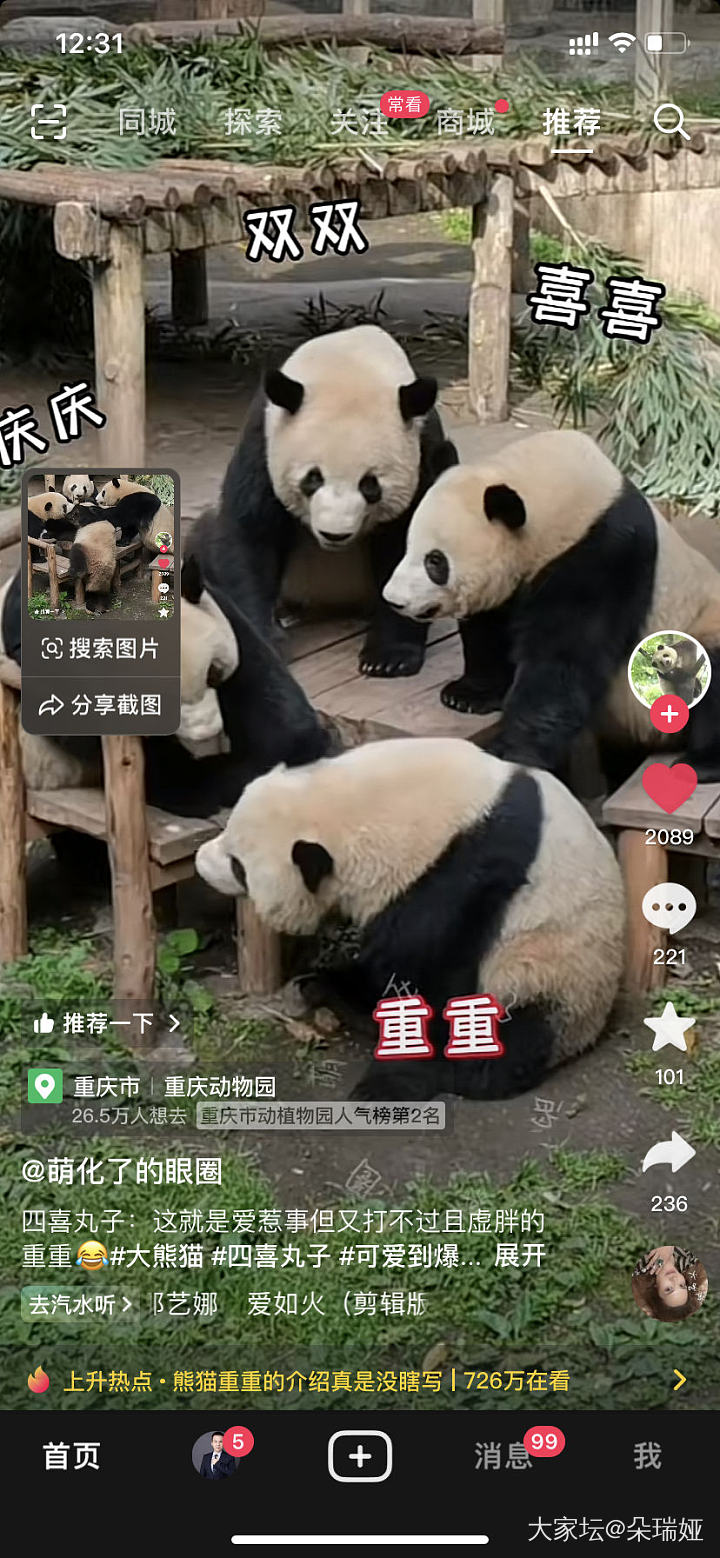The image size is (720, 1558).
Task: Expand the caption with 展开
Action: [x=520, y=1255]
